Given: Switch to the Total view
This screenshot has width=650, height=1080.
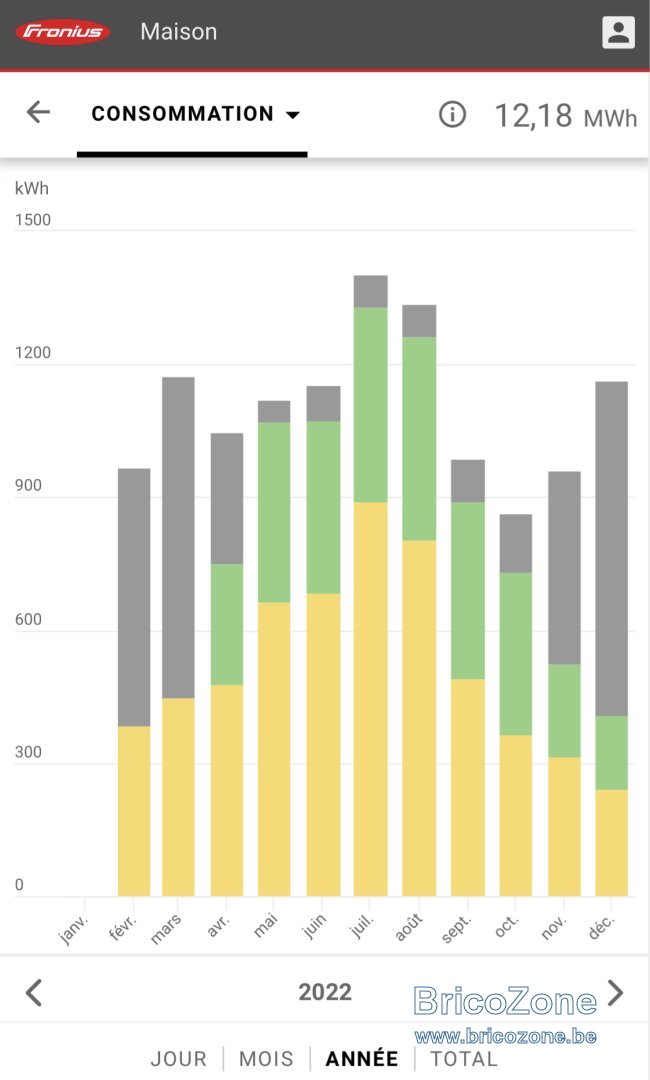Looking at the screenshot, I should (x=463, y=1059).
